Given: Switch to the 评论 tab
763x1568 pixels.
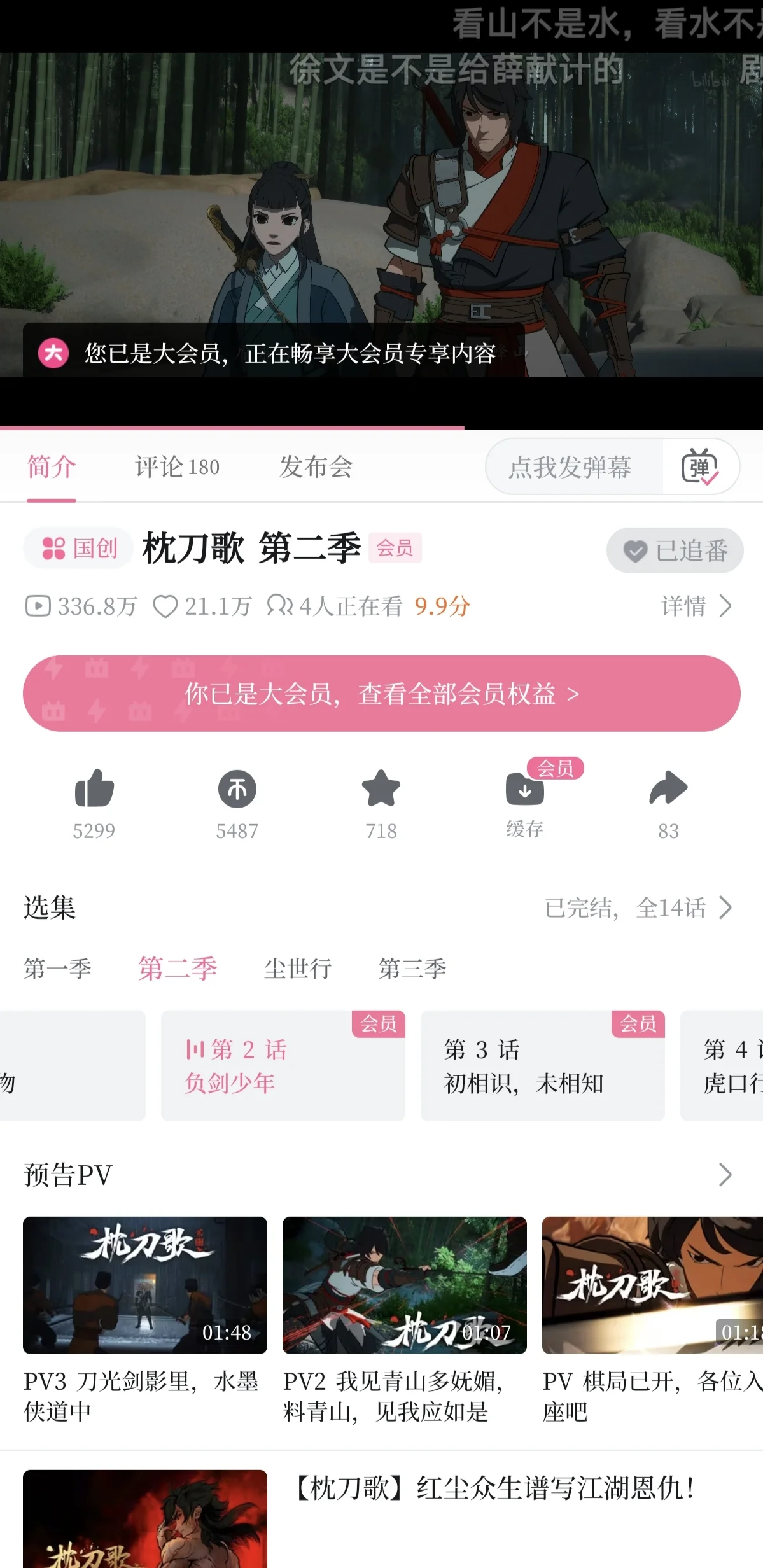Looking at the screenshot, I should (x=176, y=467).
